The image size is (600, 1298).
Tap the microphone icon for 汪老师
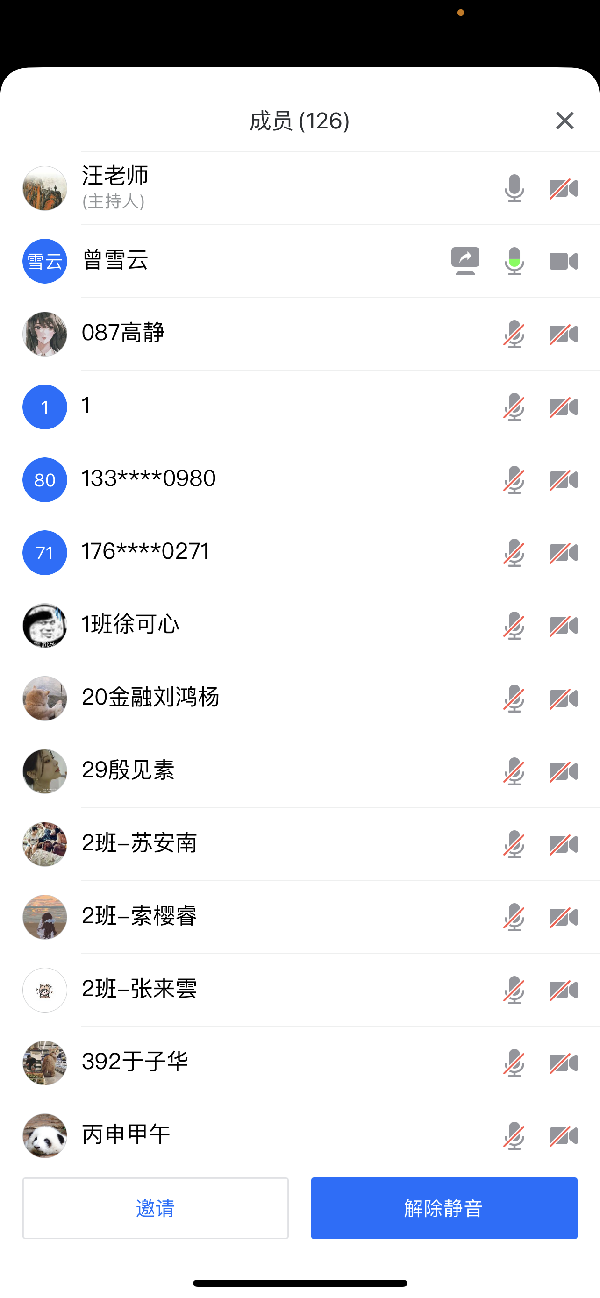pyautogui.click(x=514, y=188)
